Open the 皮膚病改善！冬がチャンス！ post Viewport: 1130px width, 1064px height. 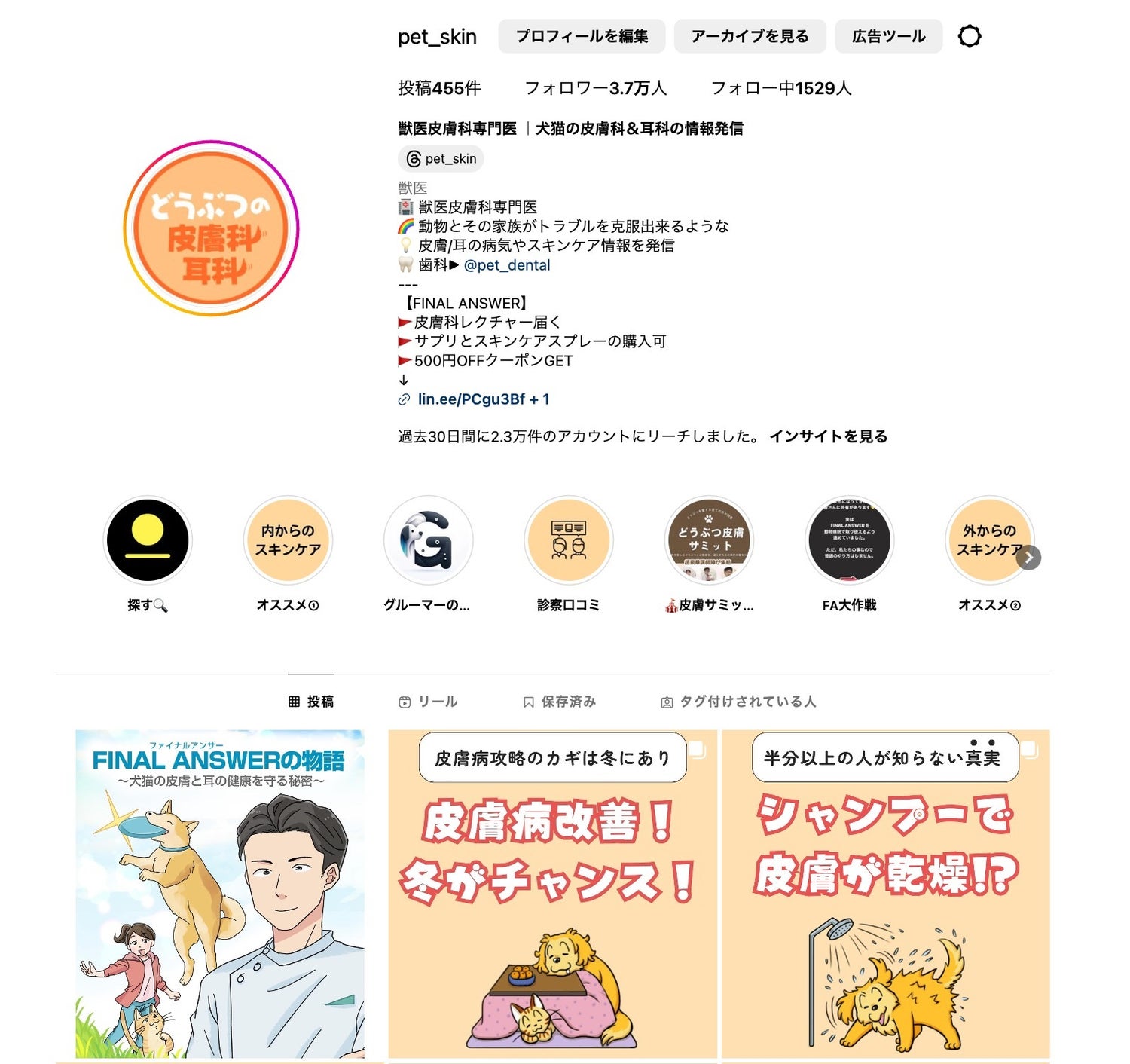coord(552,894)
